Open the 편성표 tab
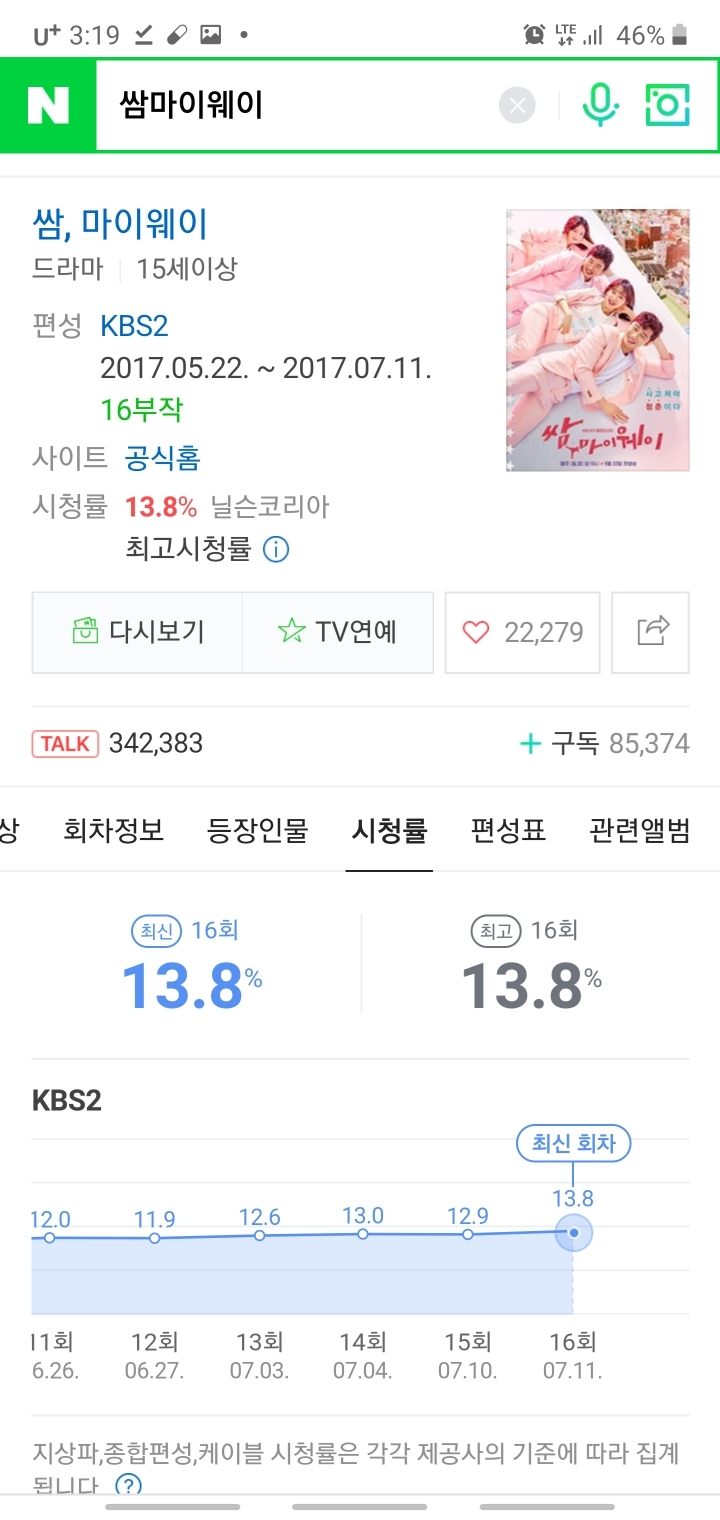 pyautogui.click(x=507, y=832)
